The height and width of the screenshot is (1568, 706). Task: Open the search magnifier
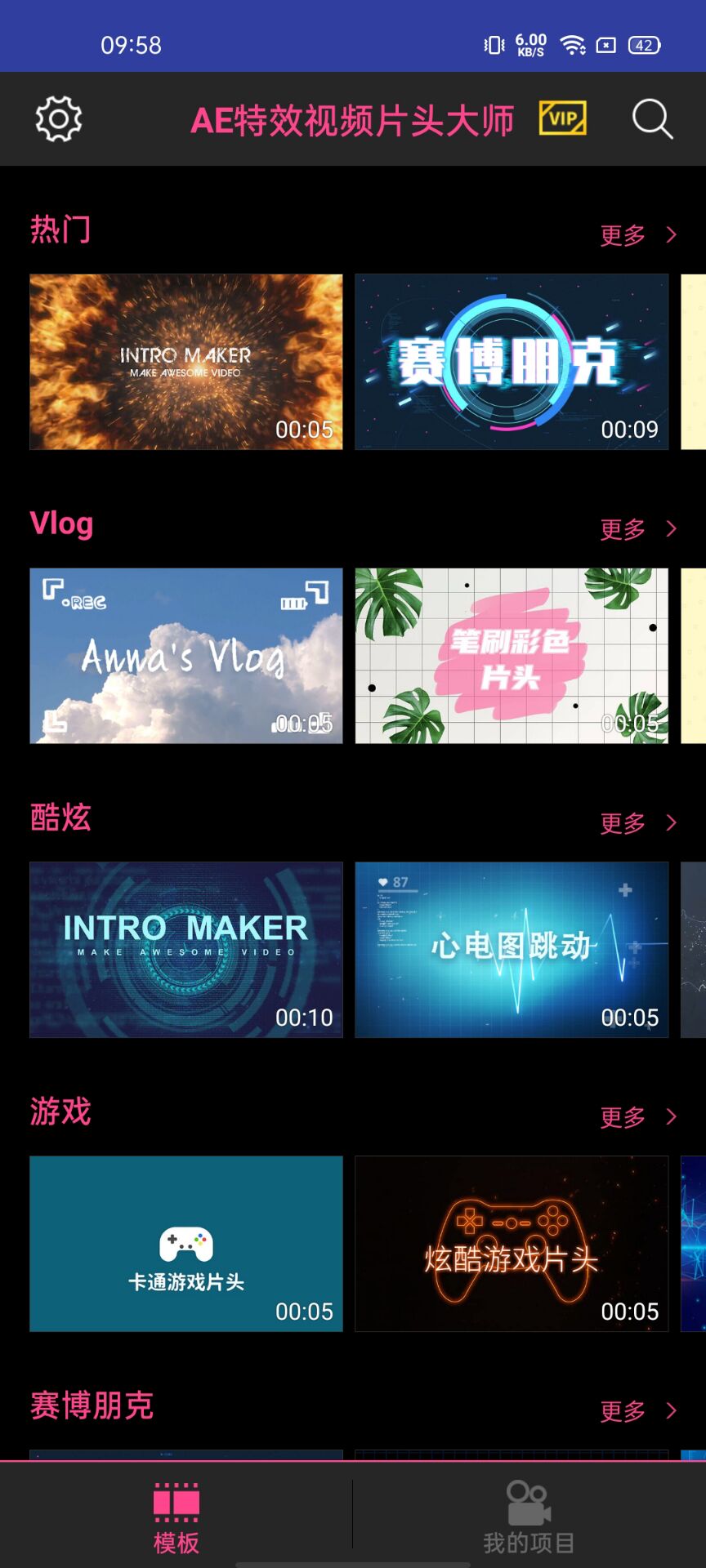[652, 119]
